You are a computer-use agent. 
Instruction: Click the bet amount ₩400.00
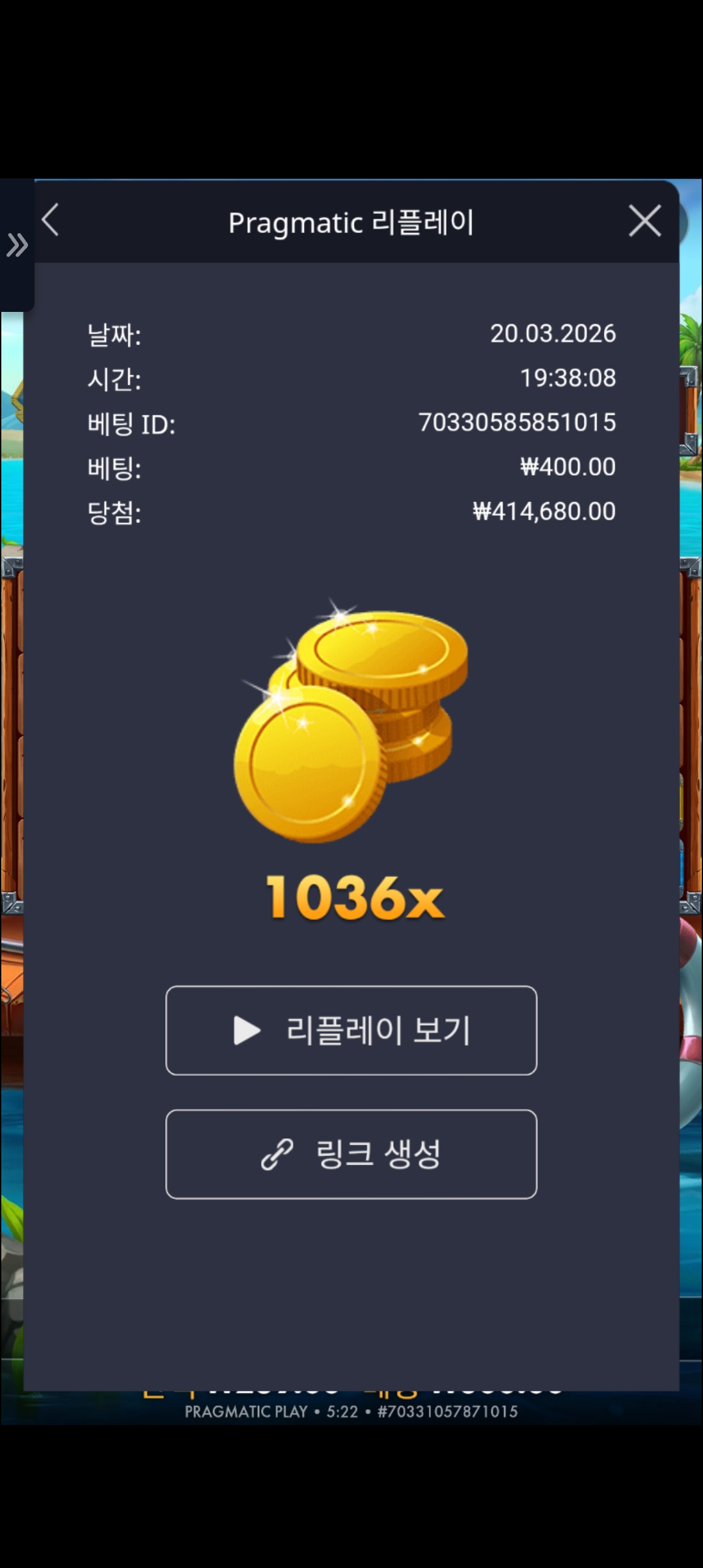[x=568, y=467]
